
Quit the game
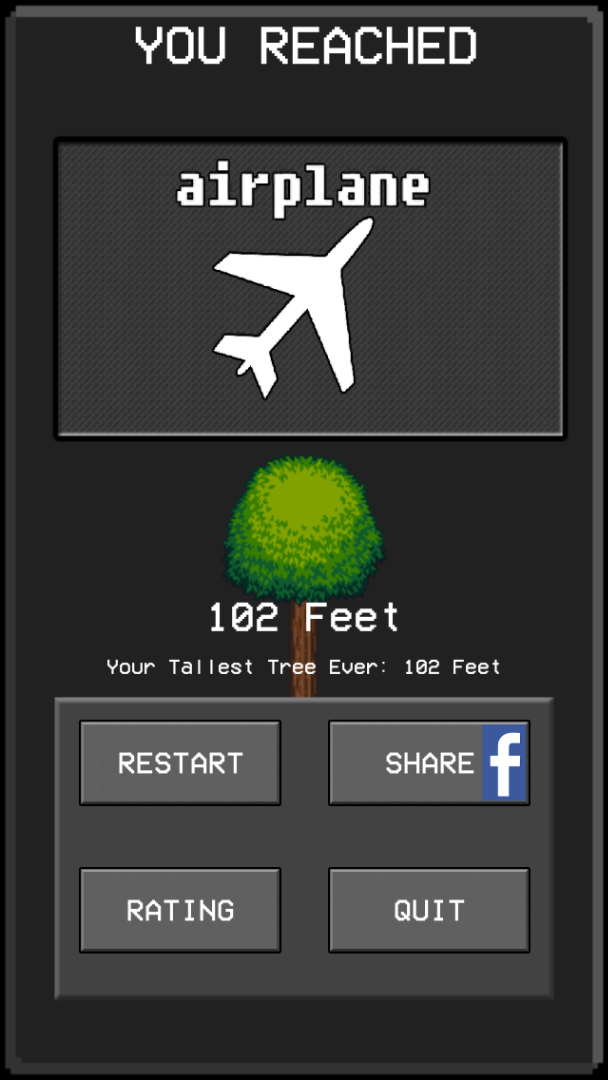429,910
